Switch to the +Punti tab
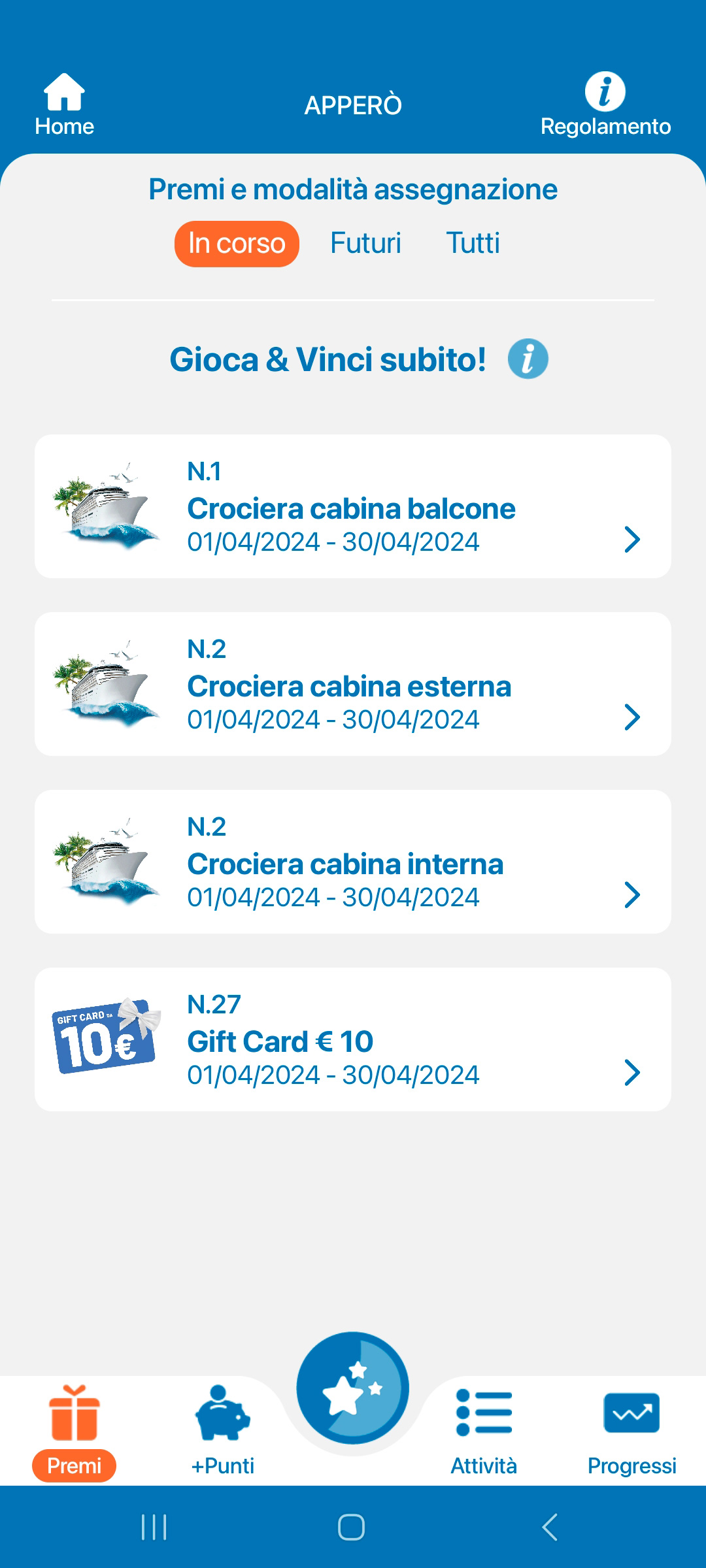 (x=222, y=1431)
